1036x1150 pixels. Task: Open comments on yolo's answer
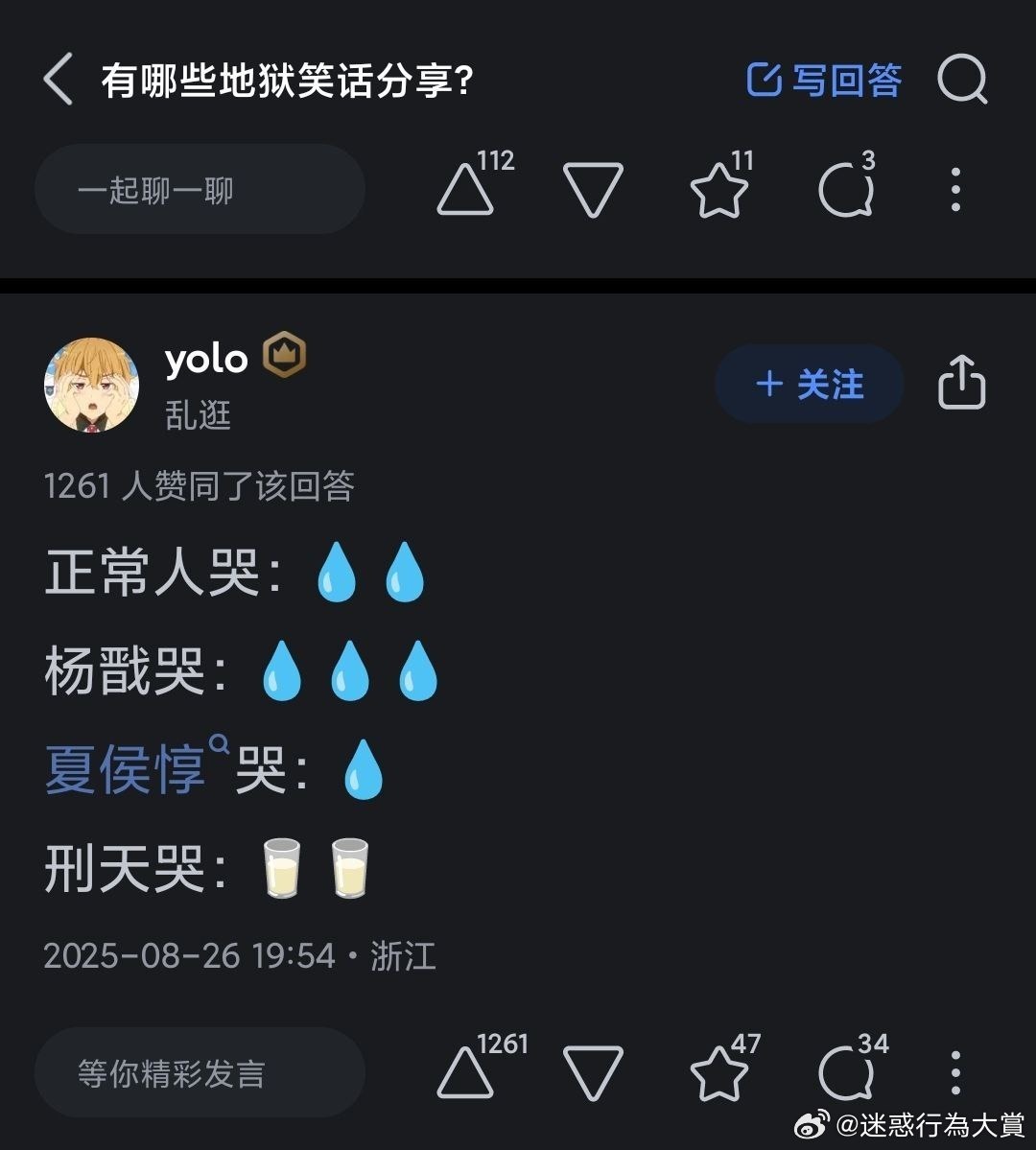(x=845, y=1071)
